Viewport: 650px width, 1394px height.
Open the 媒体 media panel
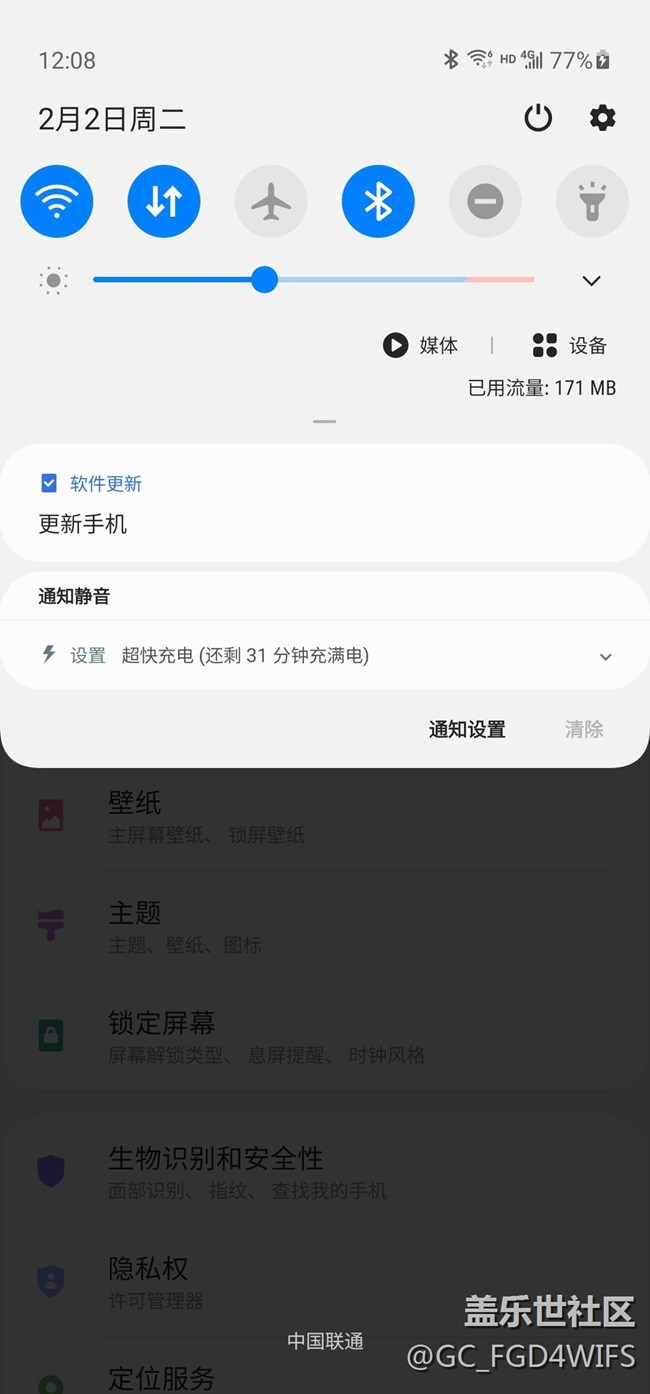tap(421, 346)
